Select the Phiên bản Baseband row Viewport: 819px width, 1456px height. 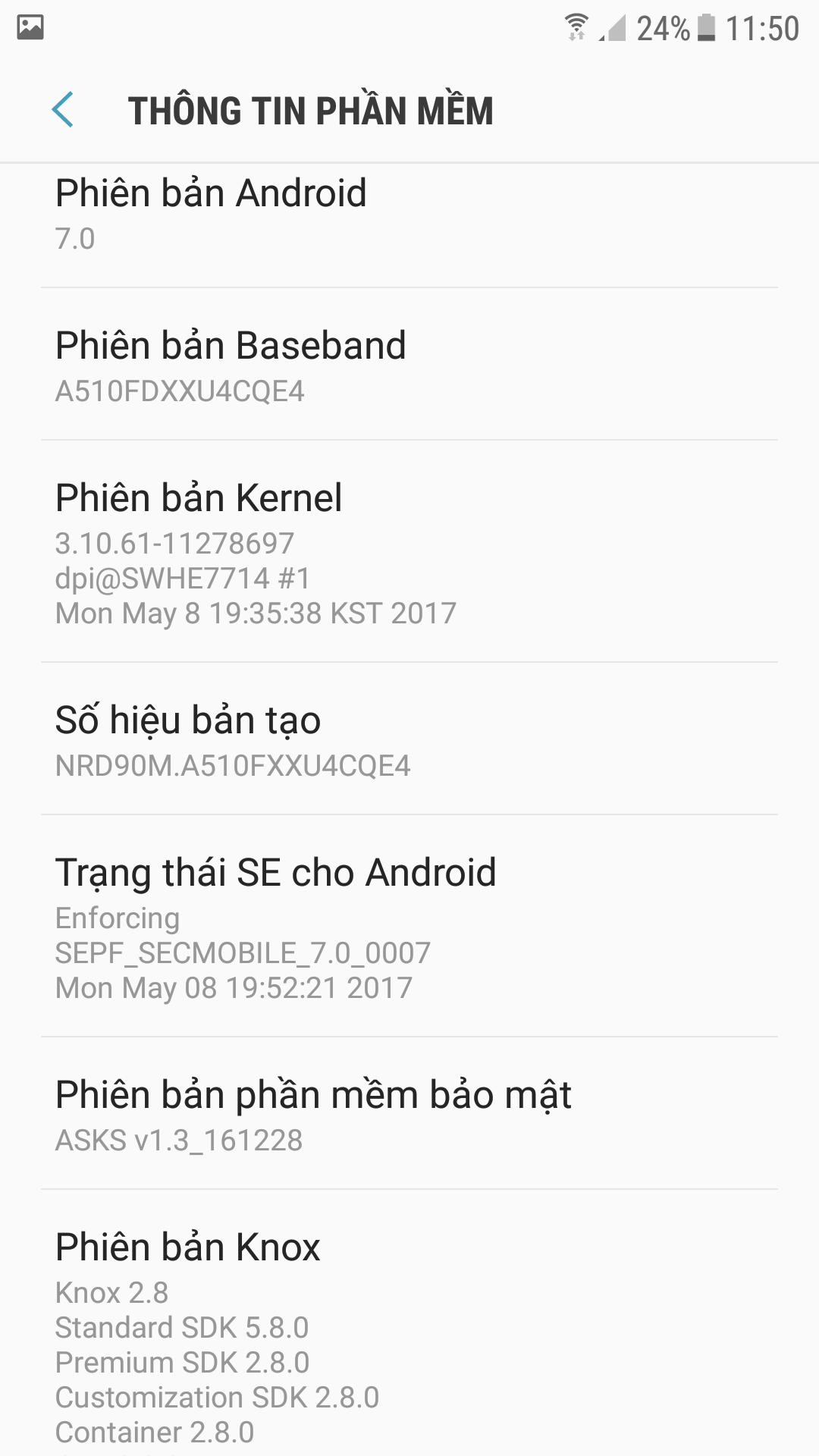point(409,364)
